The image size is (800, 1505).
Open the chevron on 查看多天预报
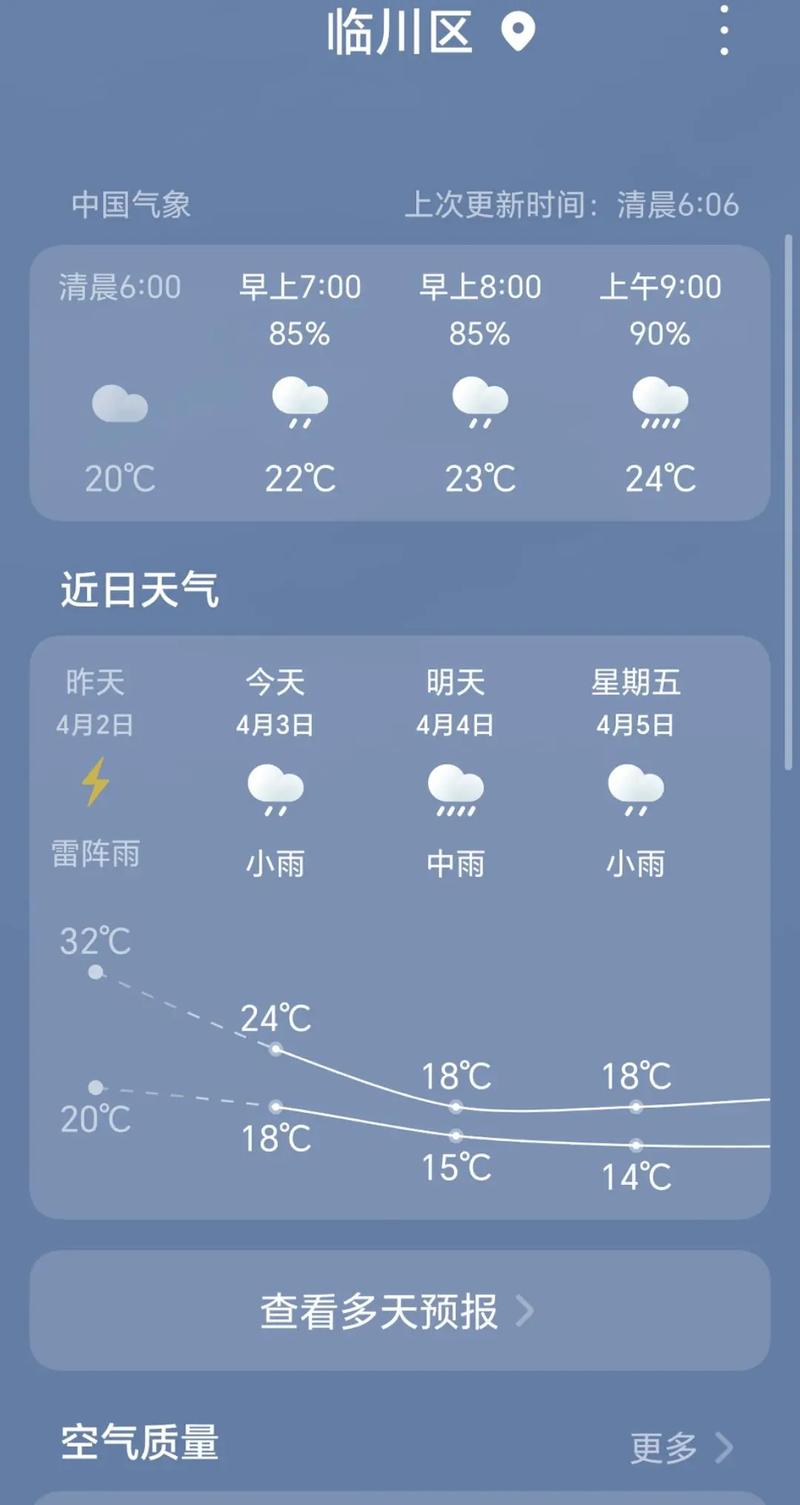527,1313
